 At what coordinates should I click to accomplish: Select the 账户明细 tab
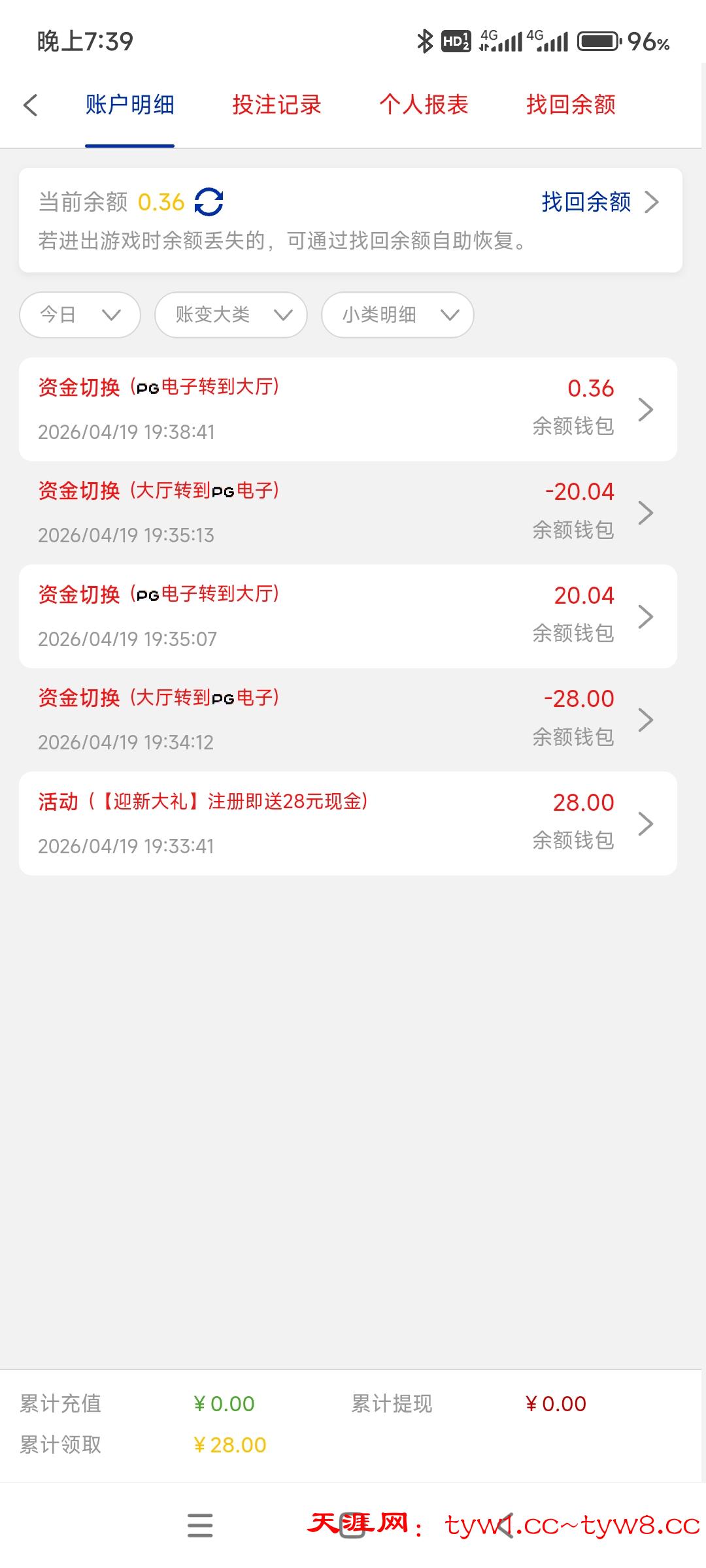[x=129, y=105]
